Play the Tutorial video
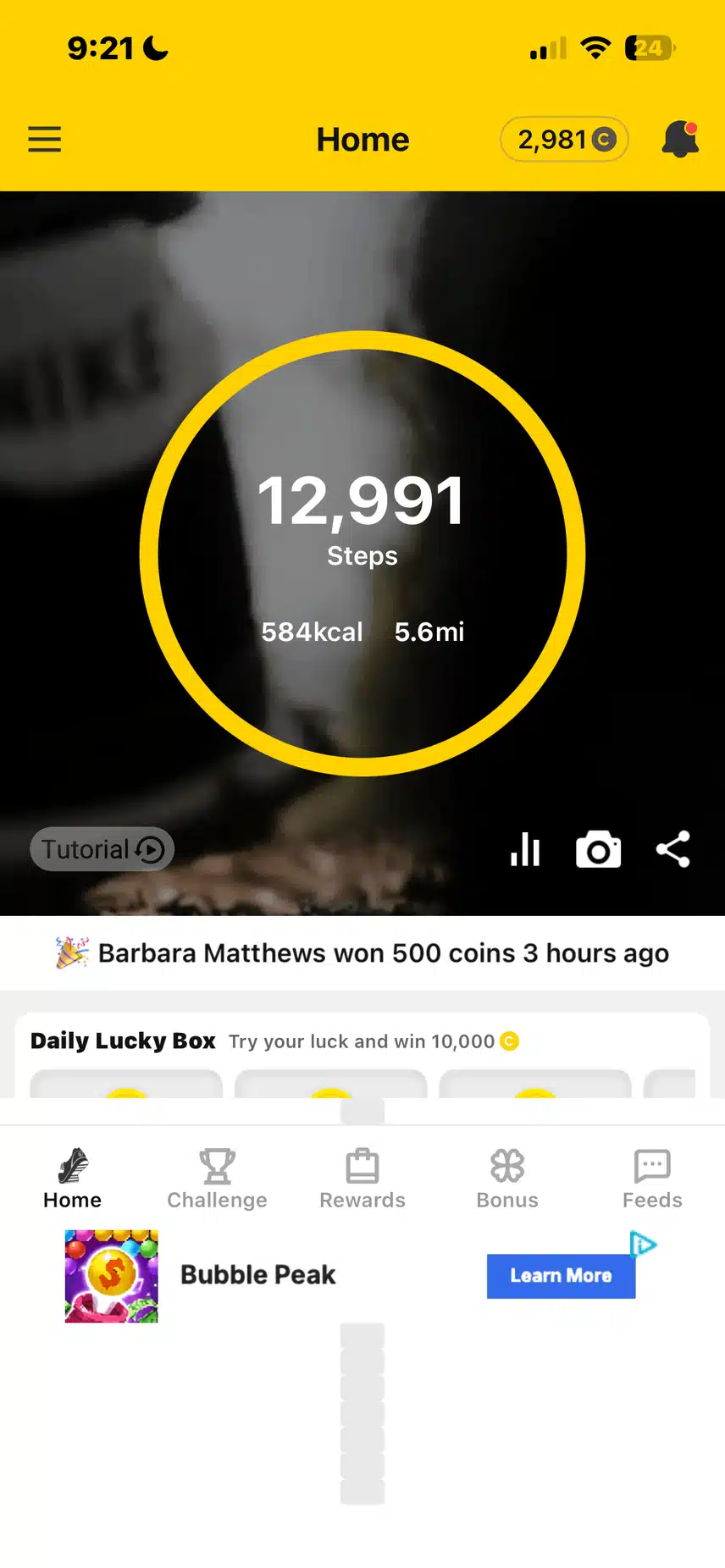 click(x=102, y=849)
